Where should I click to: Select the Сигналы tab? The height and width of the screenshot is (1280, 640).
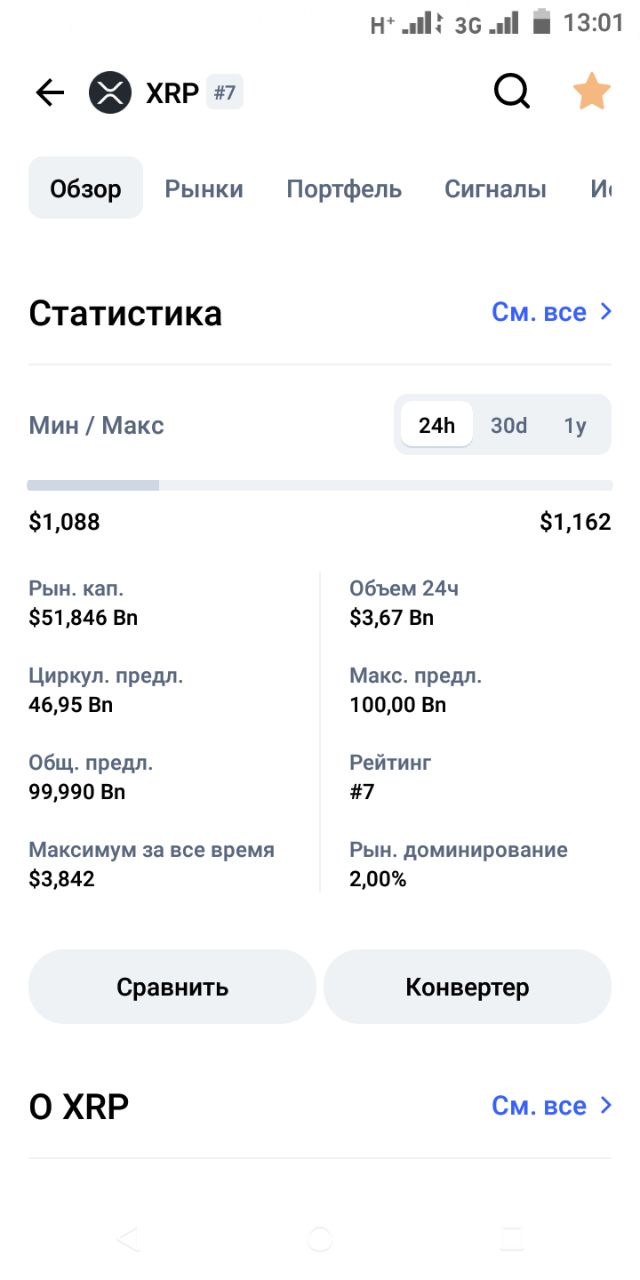click(495, 189)
